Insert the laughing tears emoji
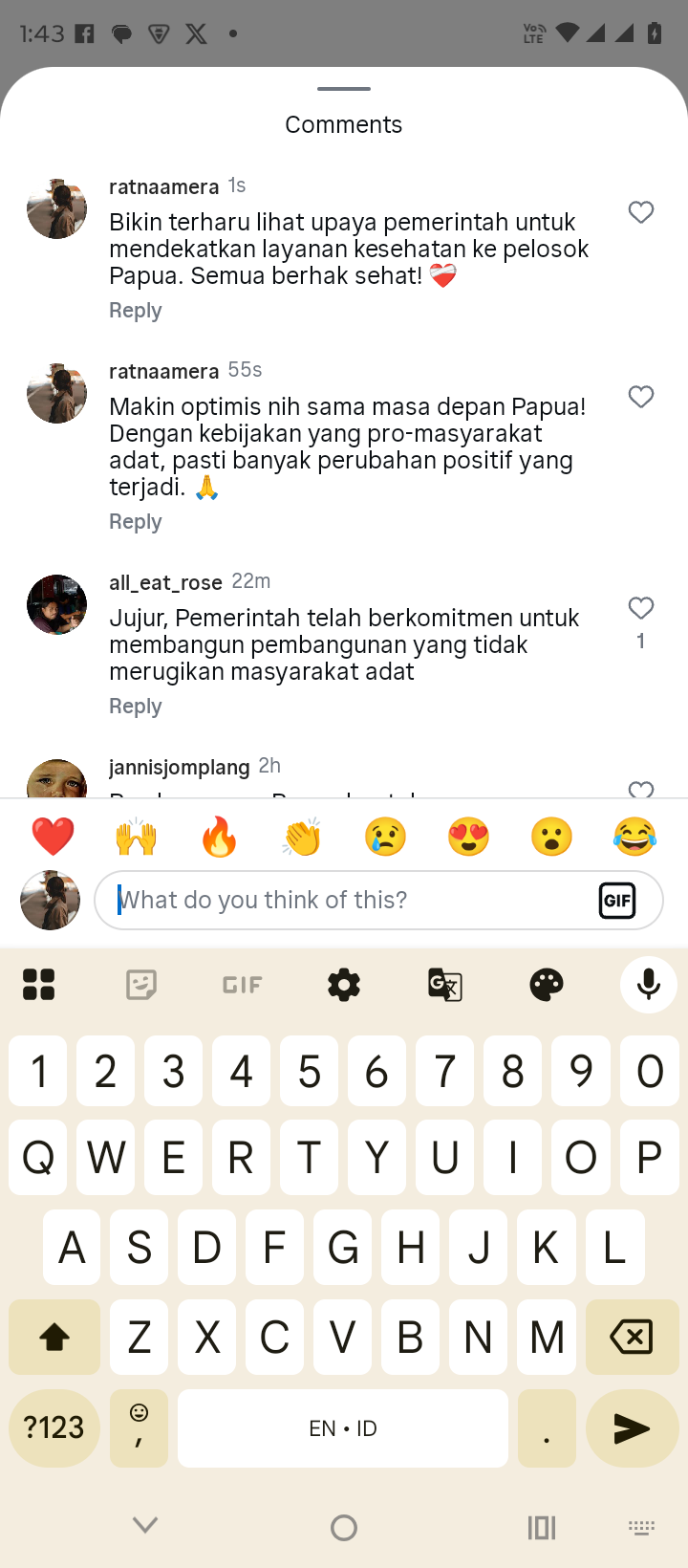 coord(634,837)
